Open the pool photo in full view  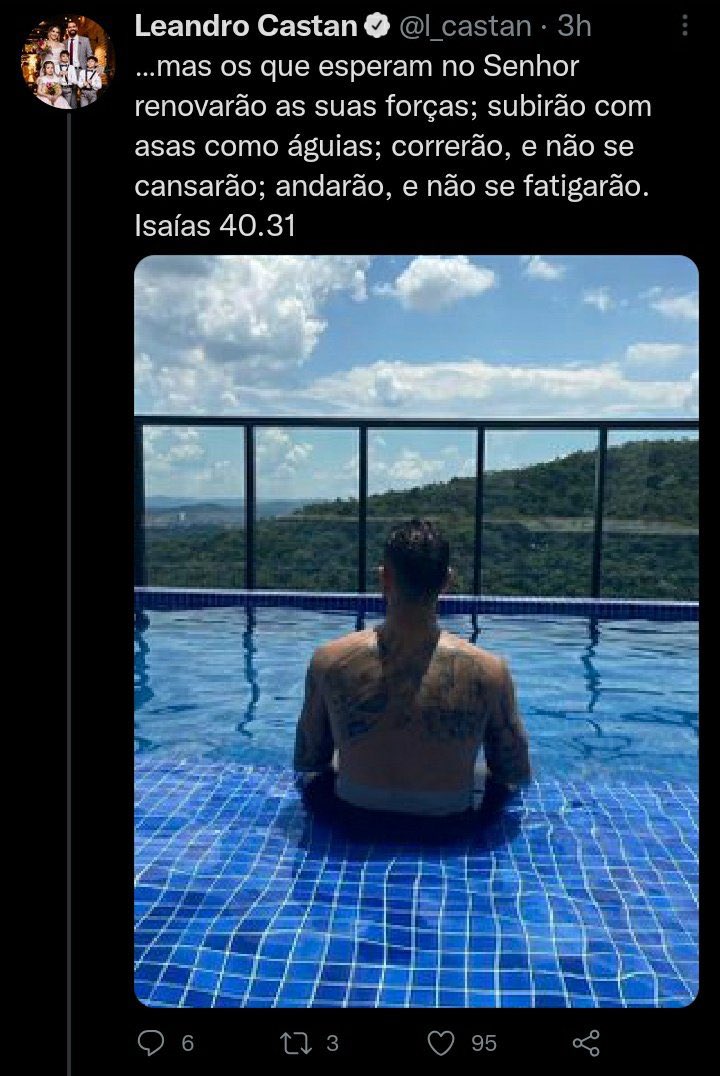click(x=416, y=630)
